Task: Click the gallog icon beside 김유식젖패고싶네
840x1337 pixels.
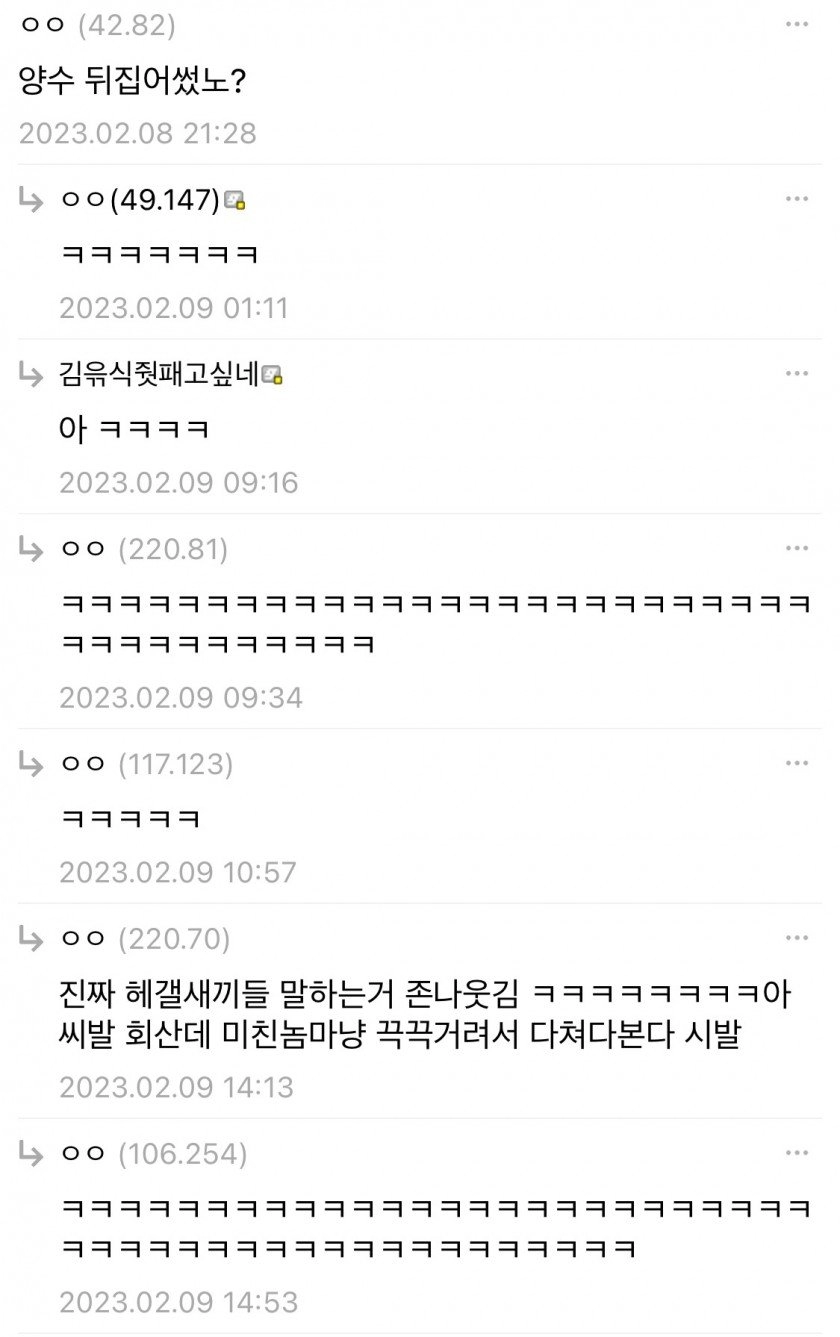Action: point(273,374)
